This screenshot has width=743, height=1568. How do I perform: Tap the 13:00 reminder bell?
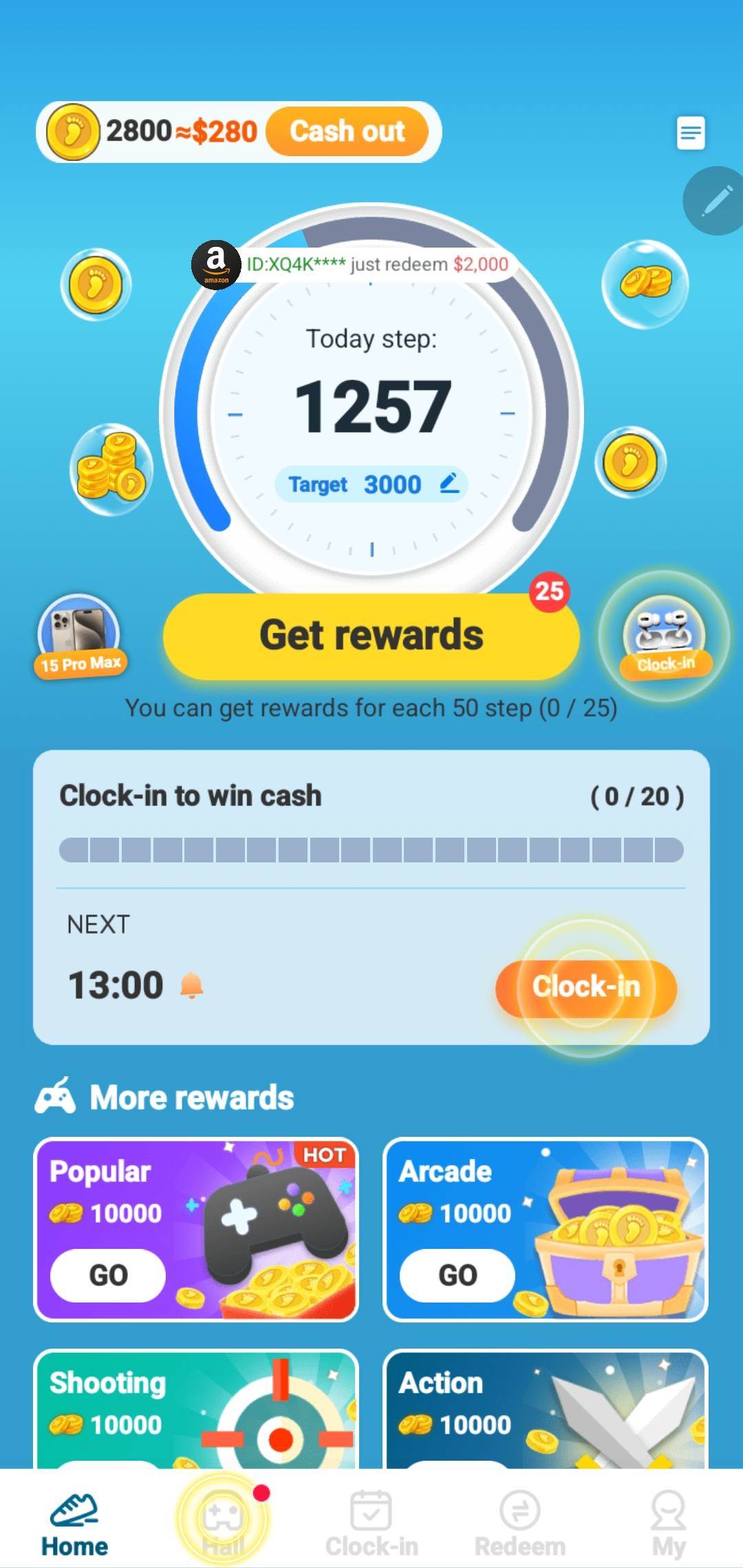pos(191,986)
